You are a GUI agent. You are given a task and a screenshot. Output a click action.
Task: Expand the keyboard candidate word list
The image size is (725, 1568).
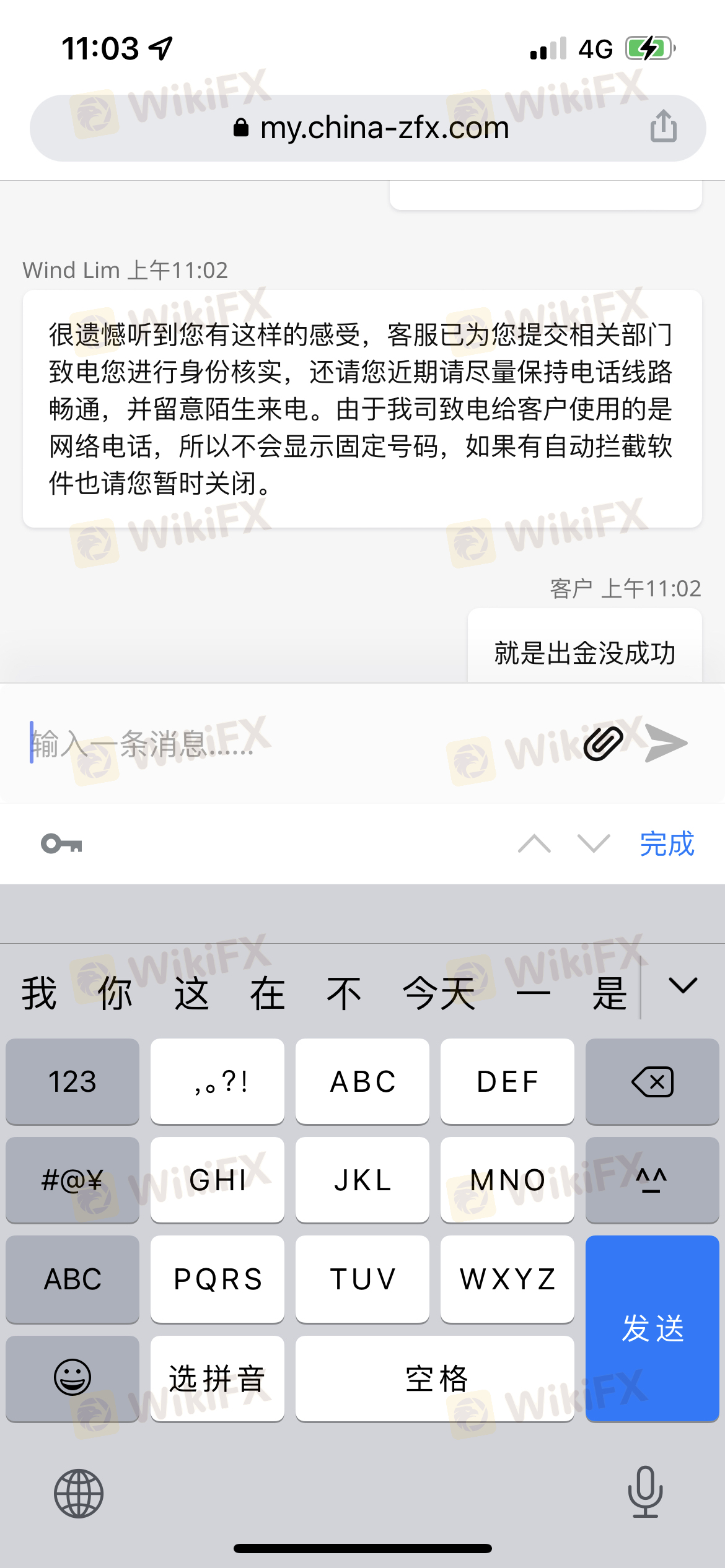[683, 985]
